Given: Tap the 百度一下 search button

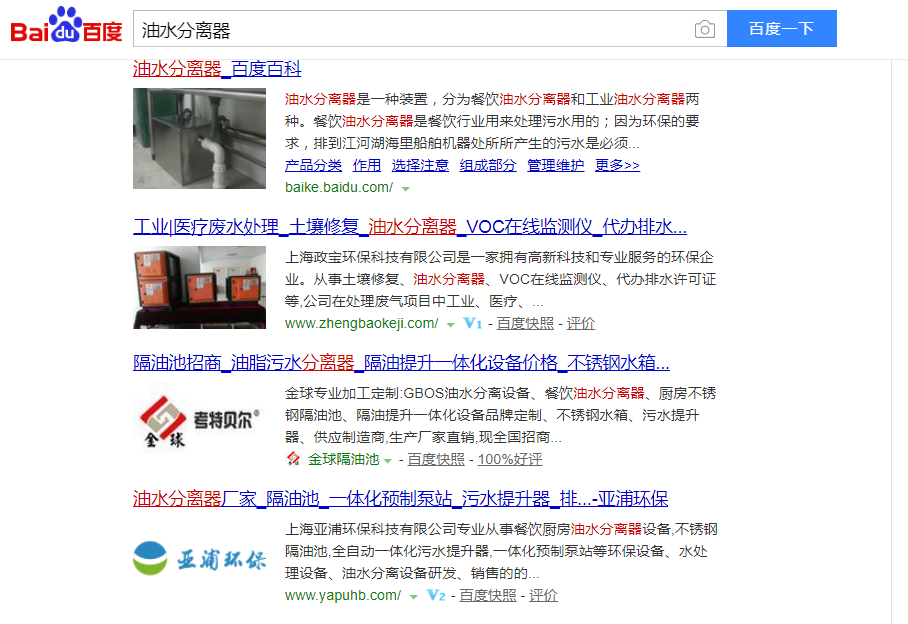Looking at the screenshot, I should (x=781, y=29).
